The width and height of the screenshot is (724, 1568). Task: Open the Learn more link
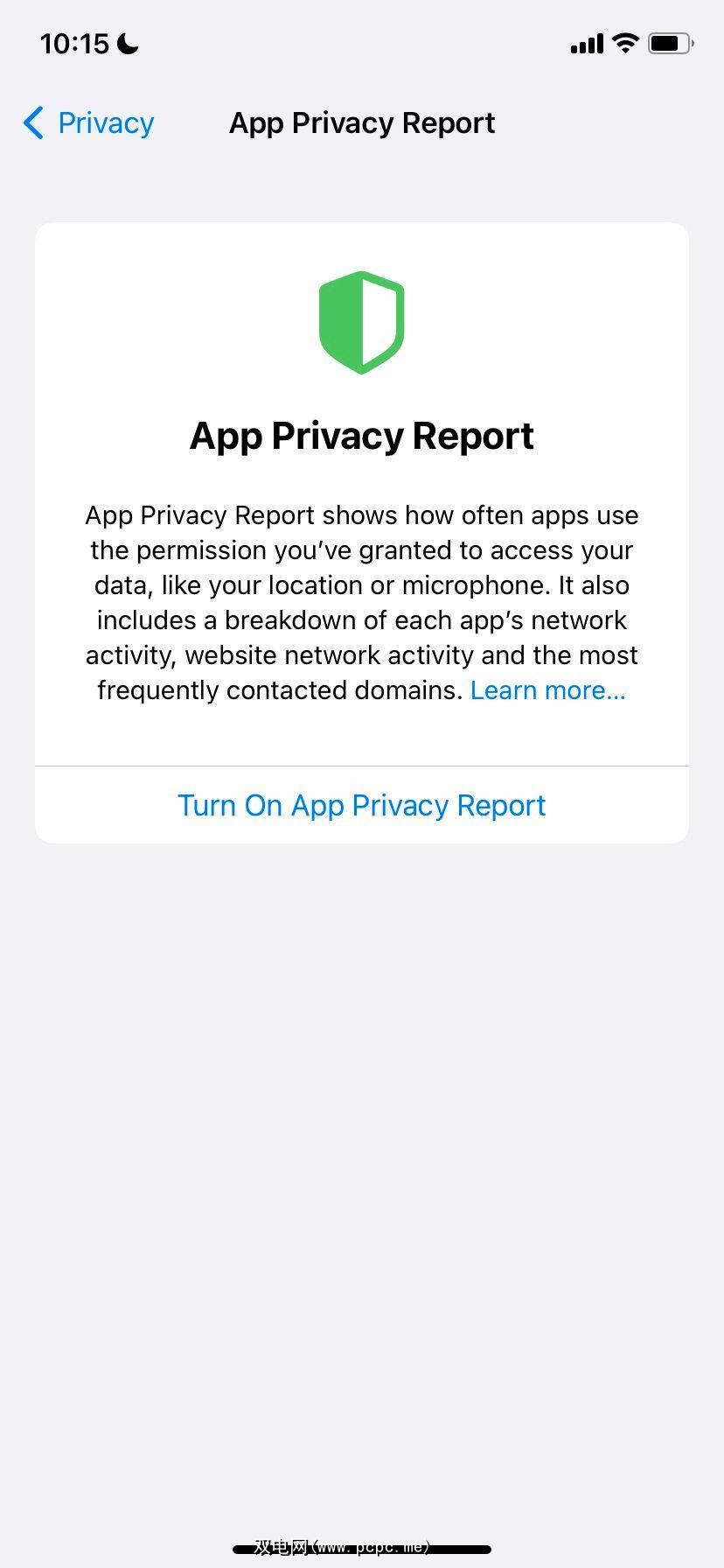tap(547, 690)
